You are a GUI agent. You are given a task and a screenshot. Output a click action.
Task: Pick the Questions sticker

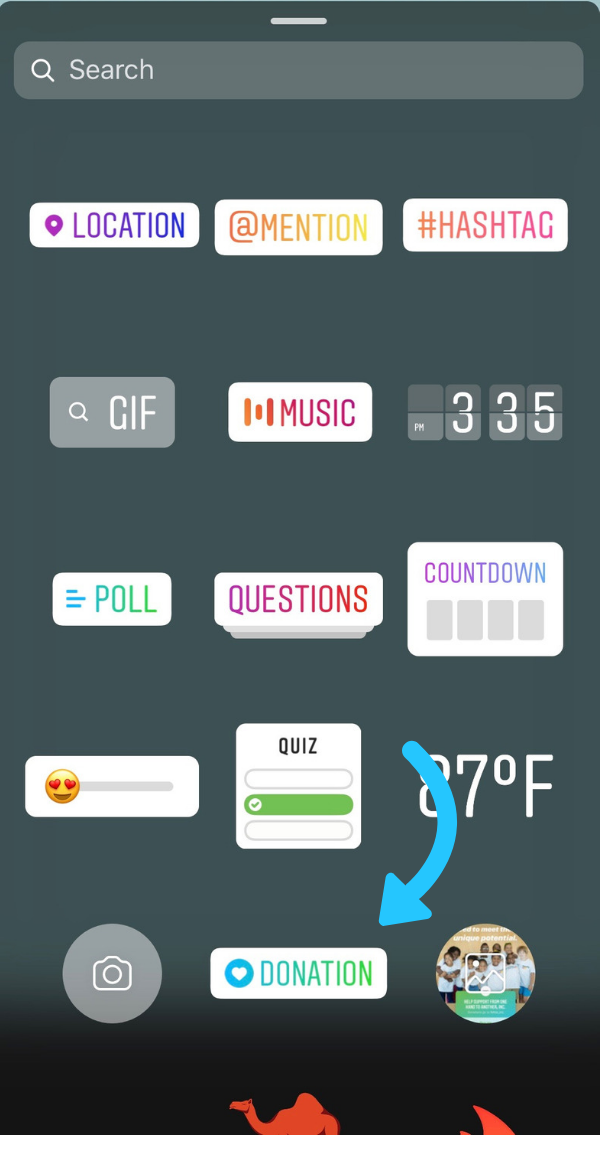[298, 600]
